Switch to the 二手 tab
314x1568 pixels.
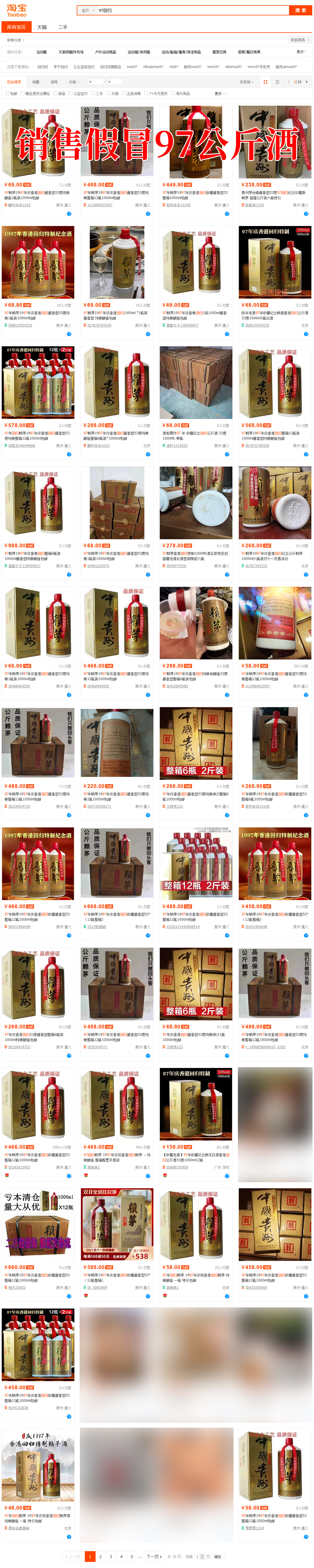pyautogui.click(x=62, y=27)
